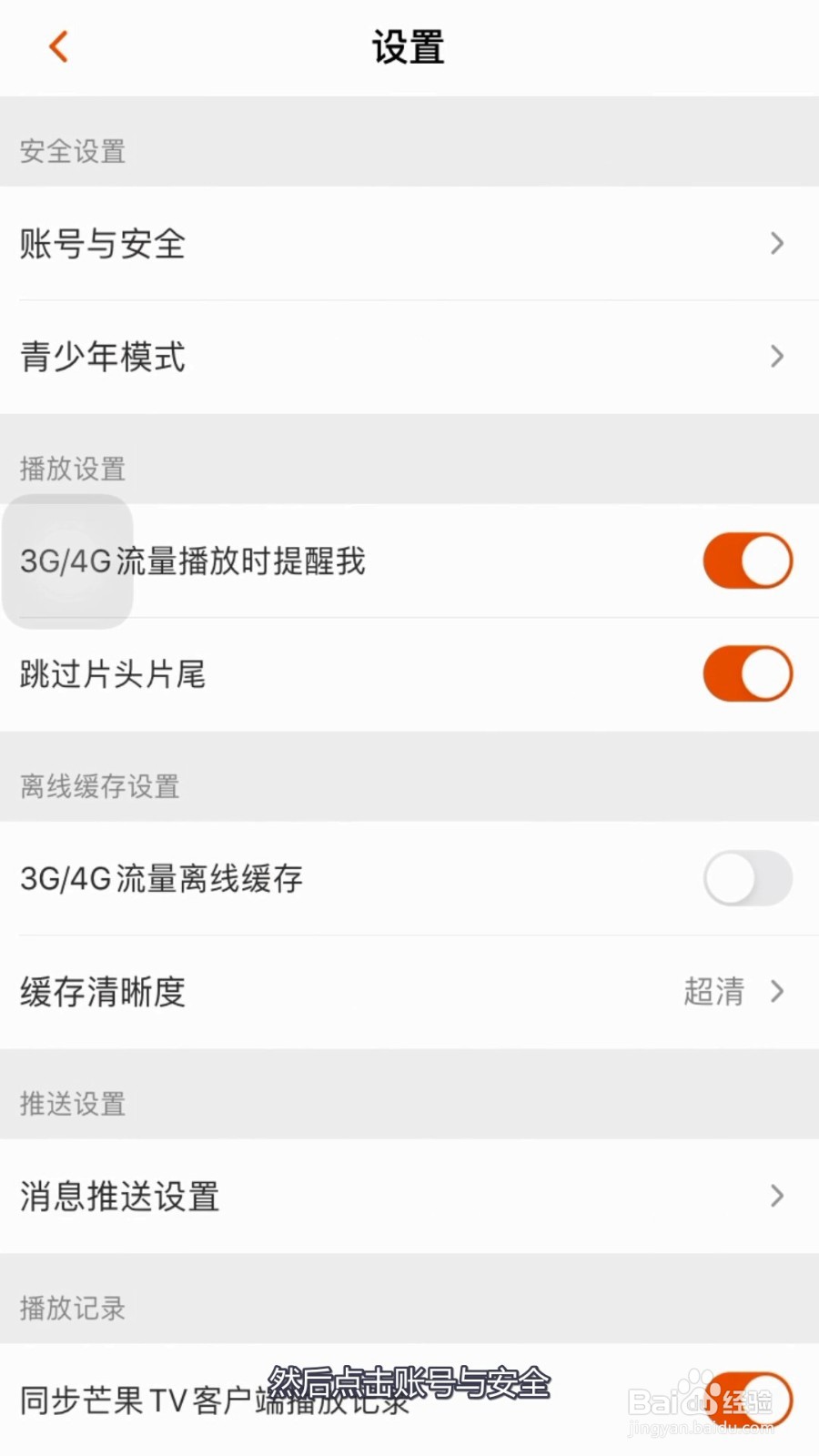Open 消息推送设置
The image size is (819, 1456).
tap(364, 1196)
